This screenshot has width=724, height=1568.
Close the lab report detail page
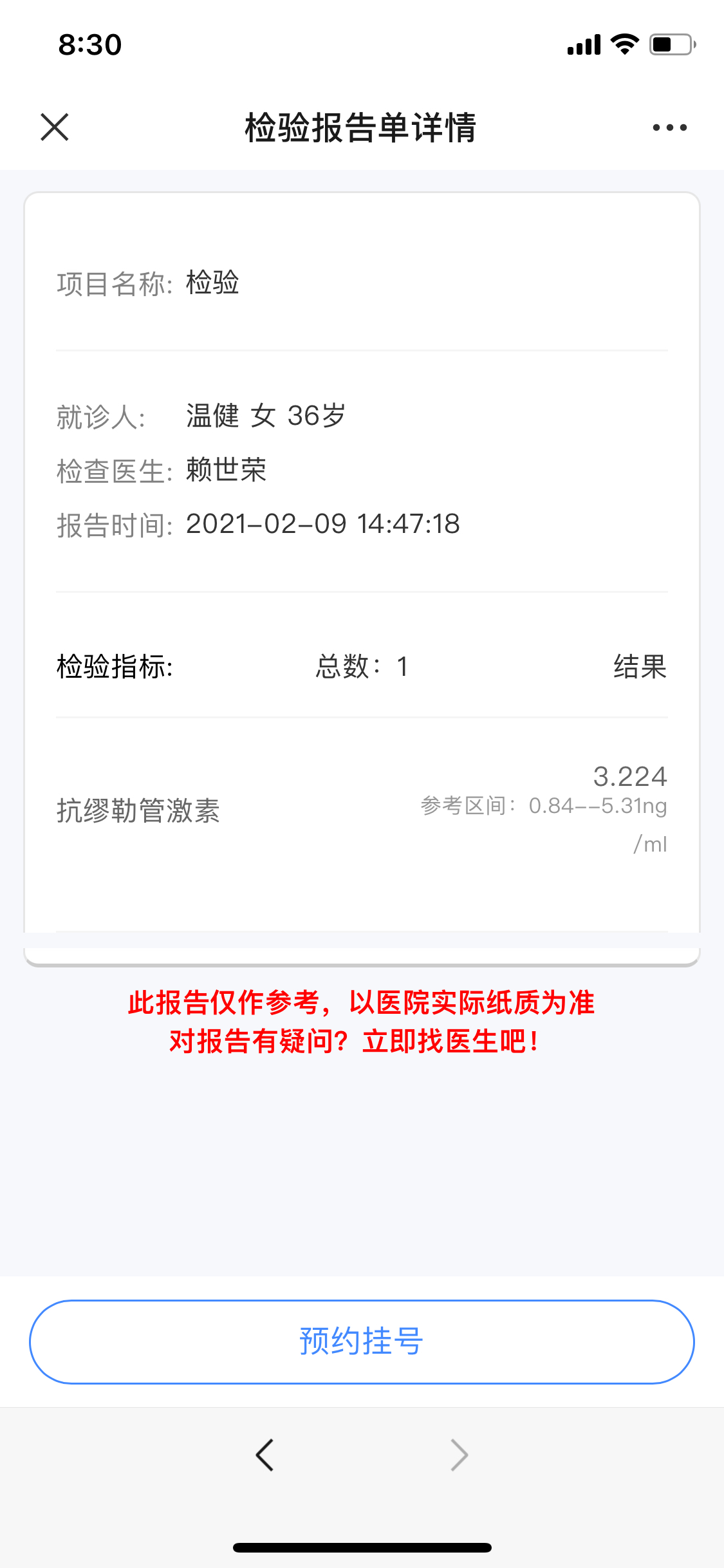click(55, 127)
